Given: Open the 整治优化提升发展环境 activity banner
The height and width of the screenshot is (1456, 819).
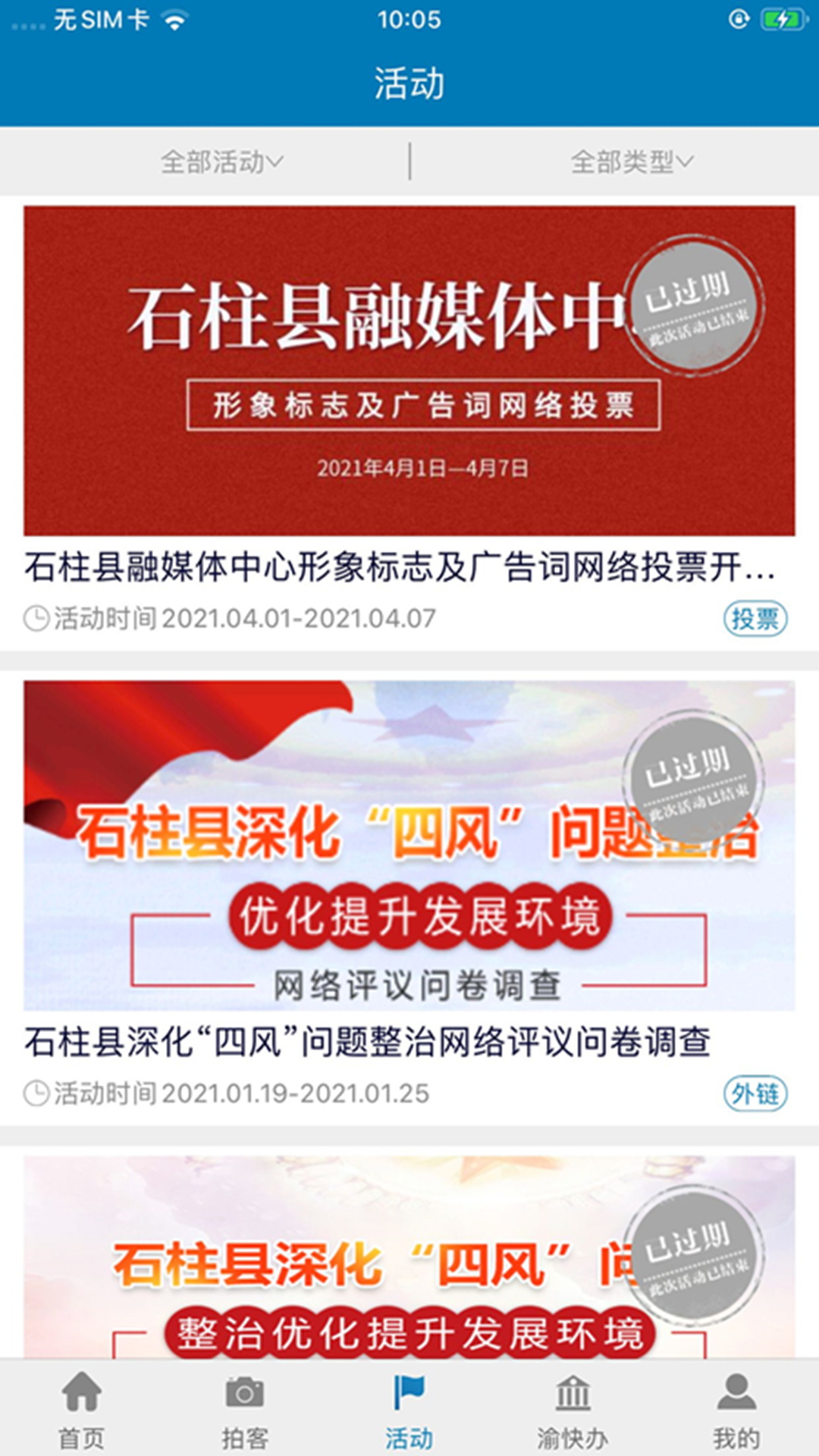Looking at the screenshot, I should pyautogui.click(x=409, y=1259).
